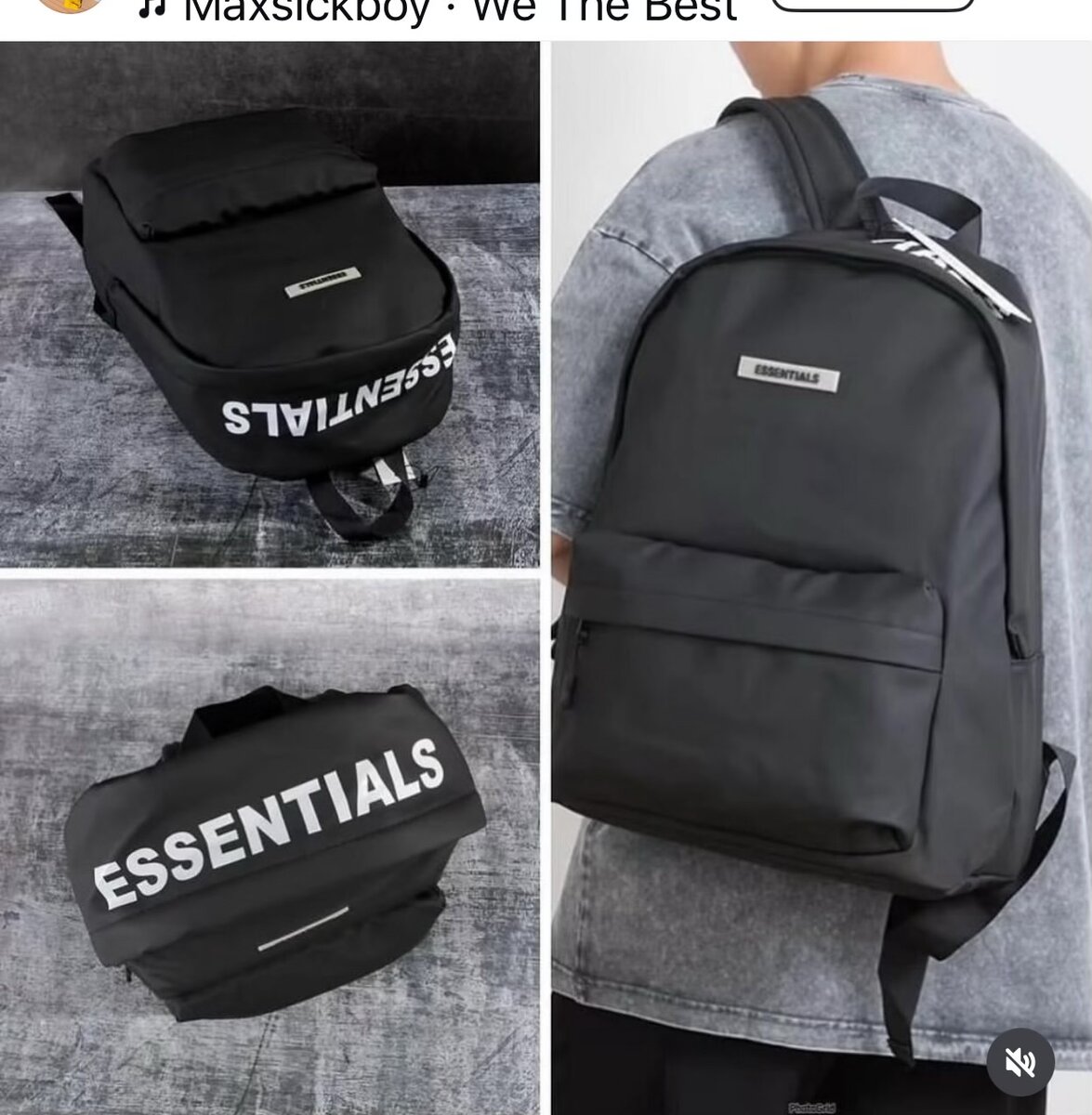1092x1115 pixels.
Task: Open the Maxsickboy · We The Best audio
Action: [x=437, y=11]
